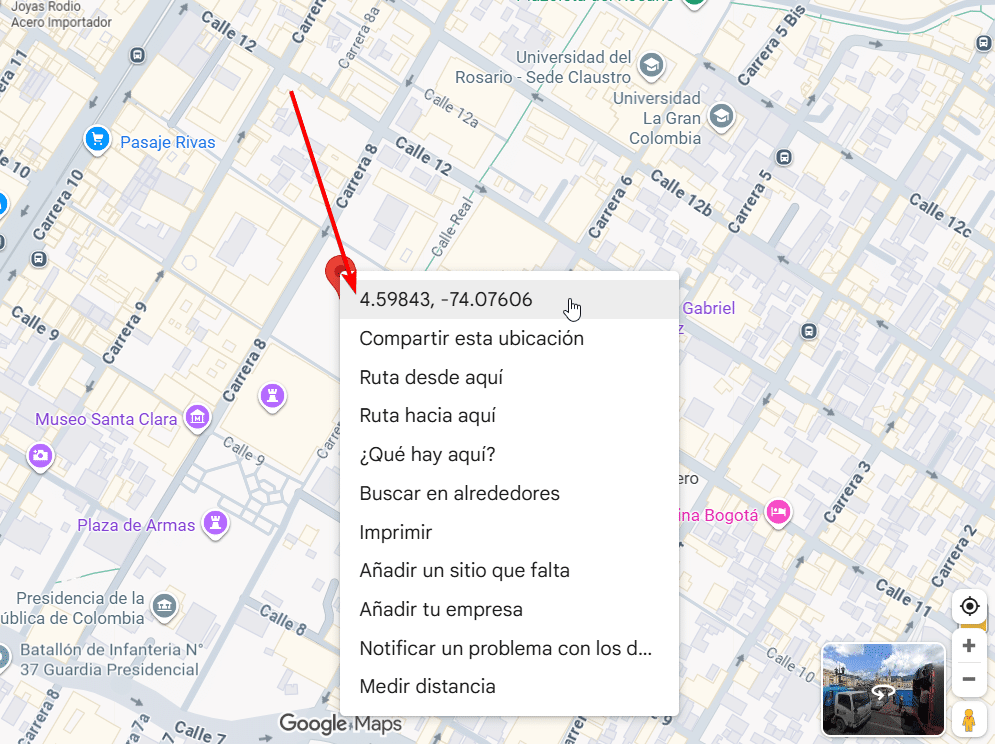
Task: Tap Buscar en alrededores
Action: click(x=459, y=493)
